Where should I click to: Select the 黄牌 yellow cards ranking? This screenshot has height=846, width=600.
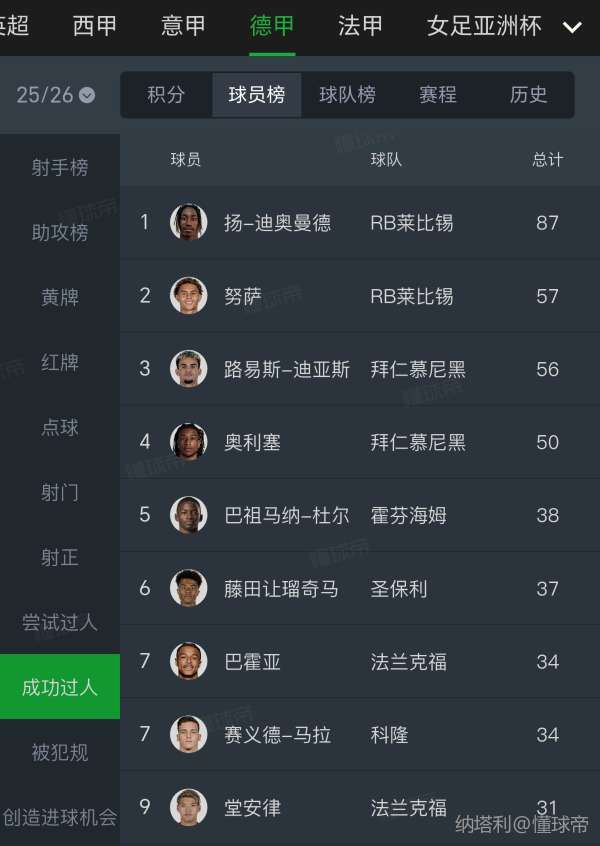[x=60, y=297]
